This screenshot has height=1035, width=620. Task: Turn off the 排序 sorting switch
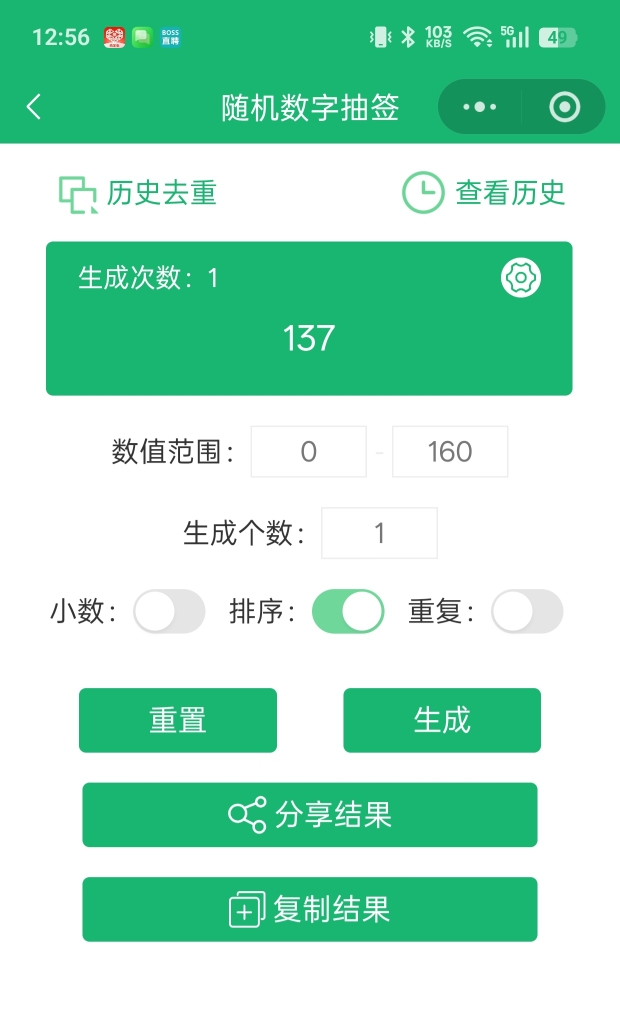click(348, 611)
